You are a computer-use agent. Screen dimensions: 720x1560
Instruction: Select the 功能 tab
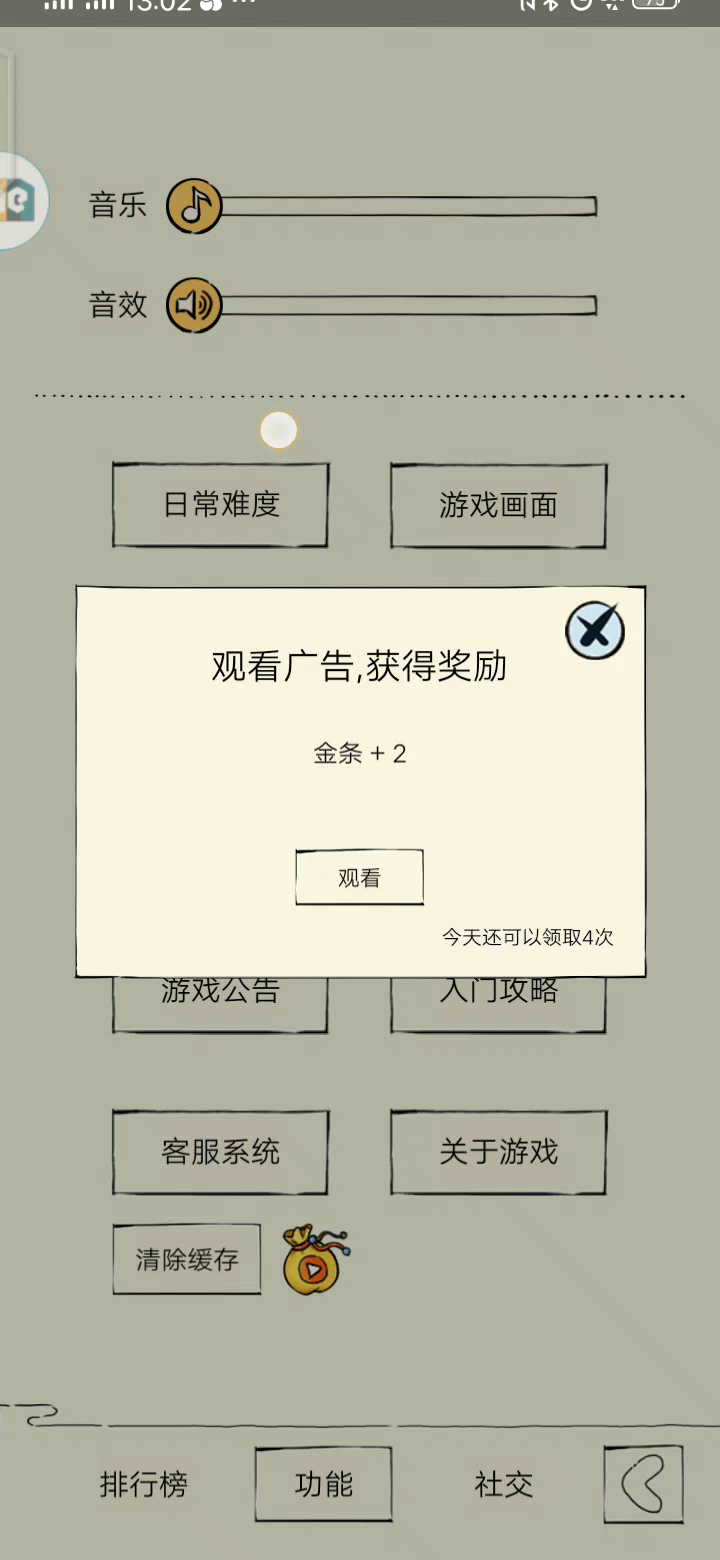coord(323,1485)
